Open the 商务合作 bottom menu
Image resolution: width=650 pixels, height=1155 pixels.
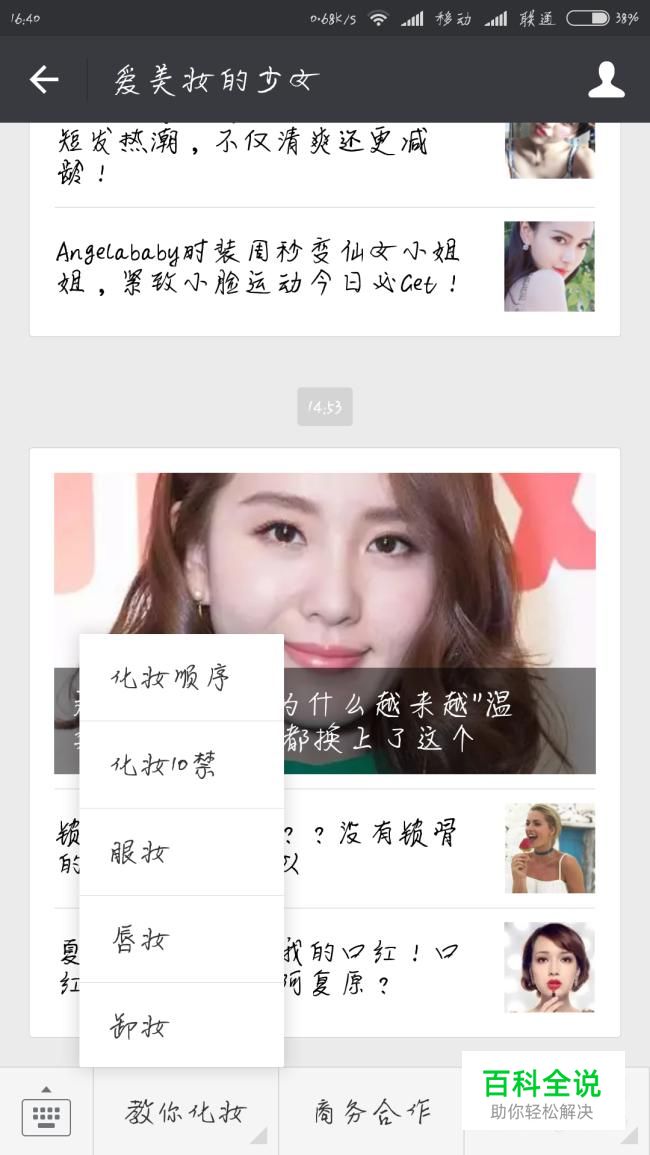click(x=371, y=1112)
